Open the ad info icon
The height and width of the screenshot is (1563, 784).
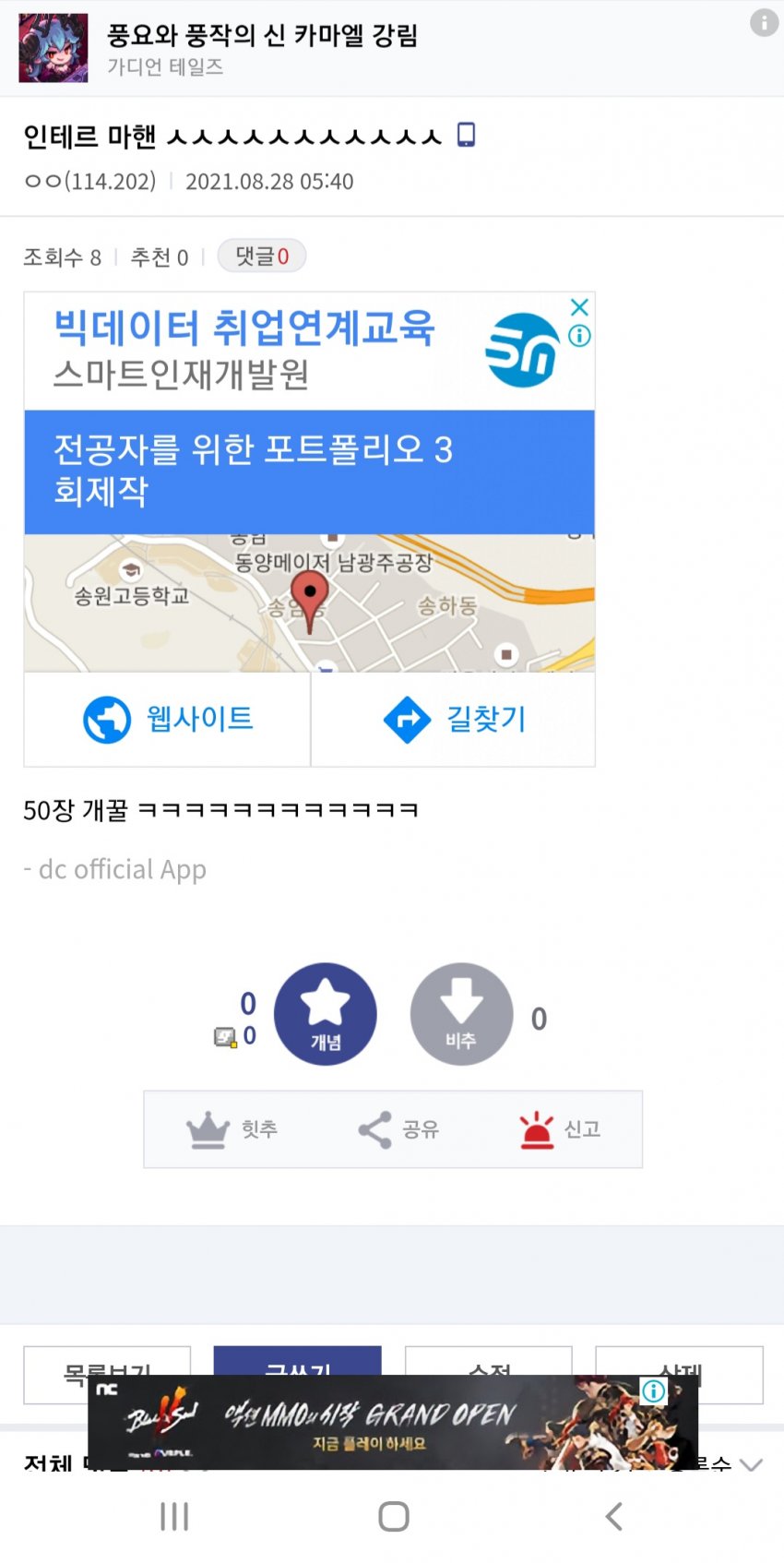pos(579,336)
